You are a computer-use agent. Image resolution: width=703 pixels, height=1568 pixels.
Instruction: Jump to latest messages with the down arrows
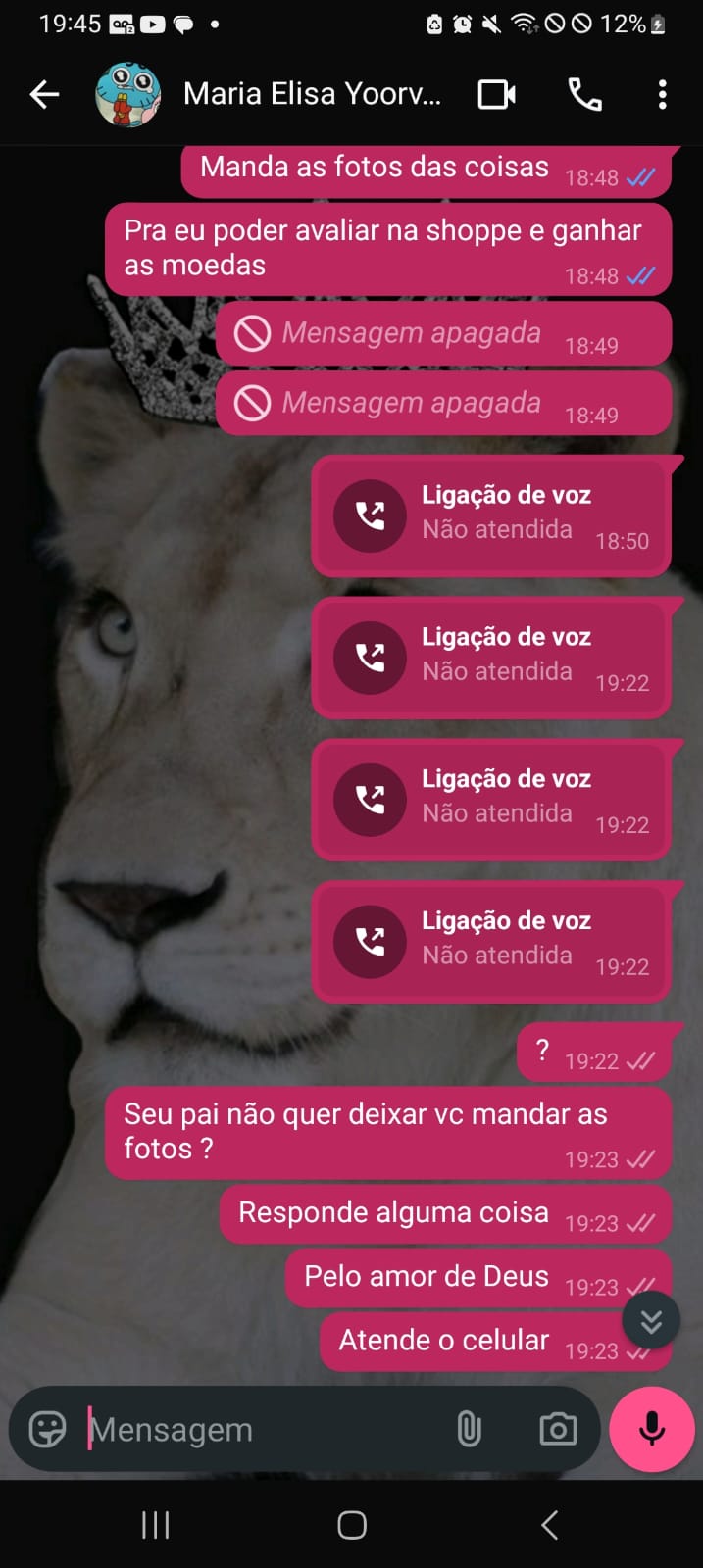pyautogui.click(x=651, y=1322)
